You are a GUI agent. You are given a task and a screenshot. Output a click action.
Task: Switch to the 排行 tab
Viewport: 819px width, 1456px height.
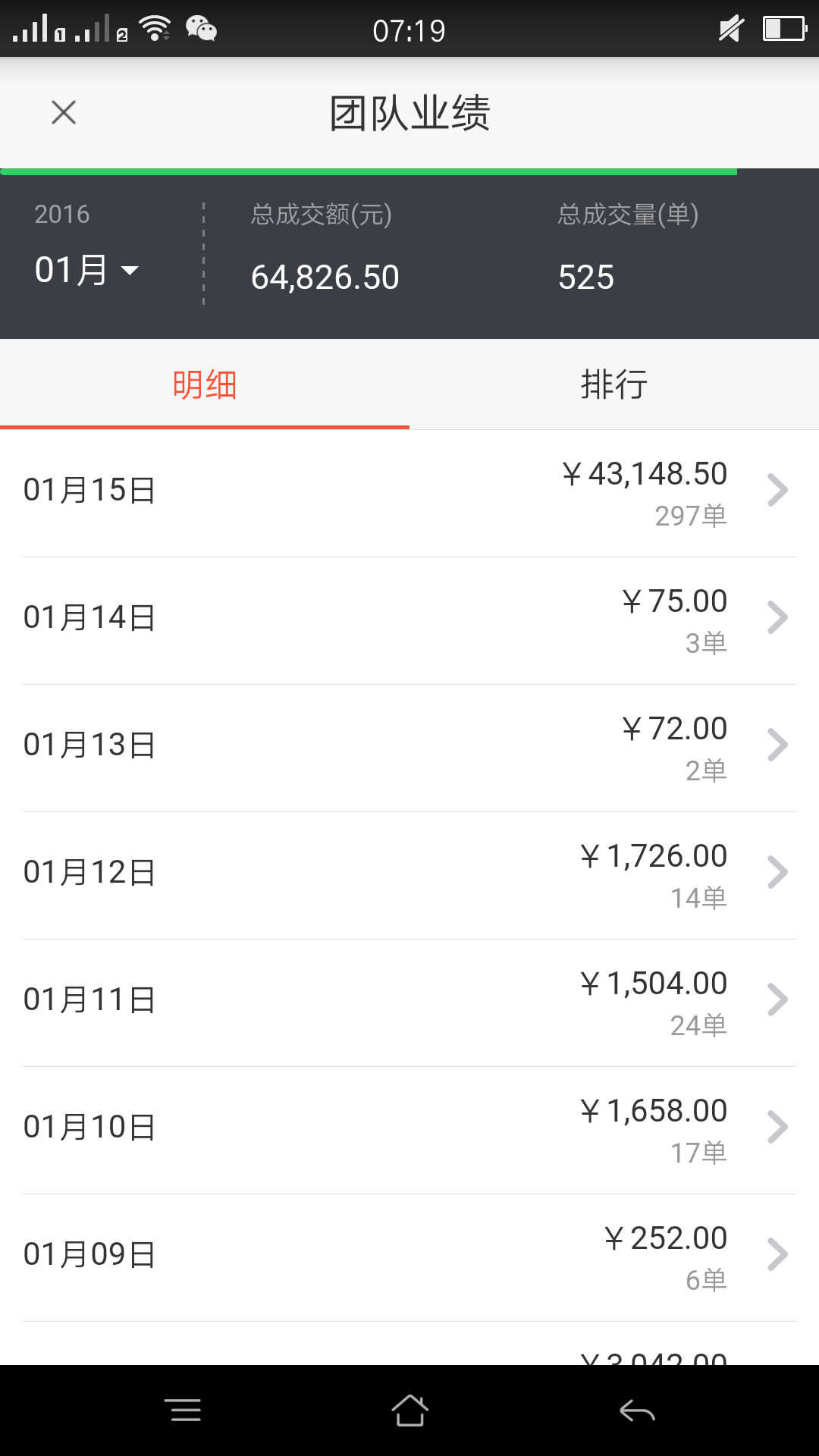click(614, 384)
